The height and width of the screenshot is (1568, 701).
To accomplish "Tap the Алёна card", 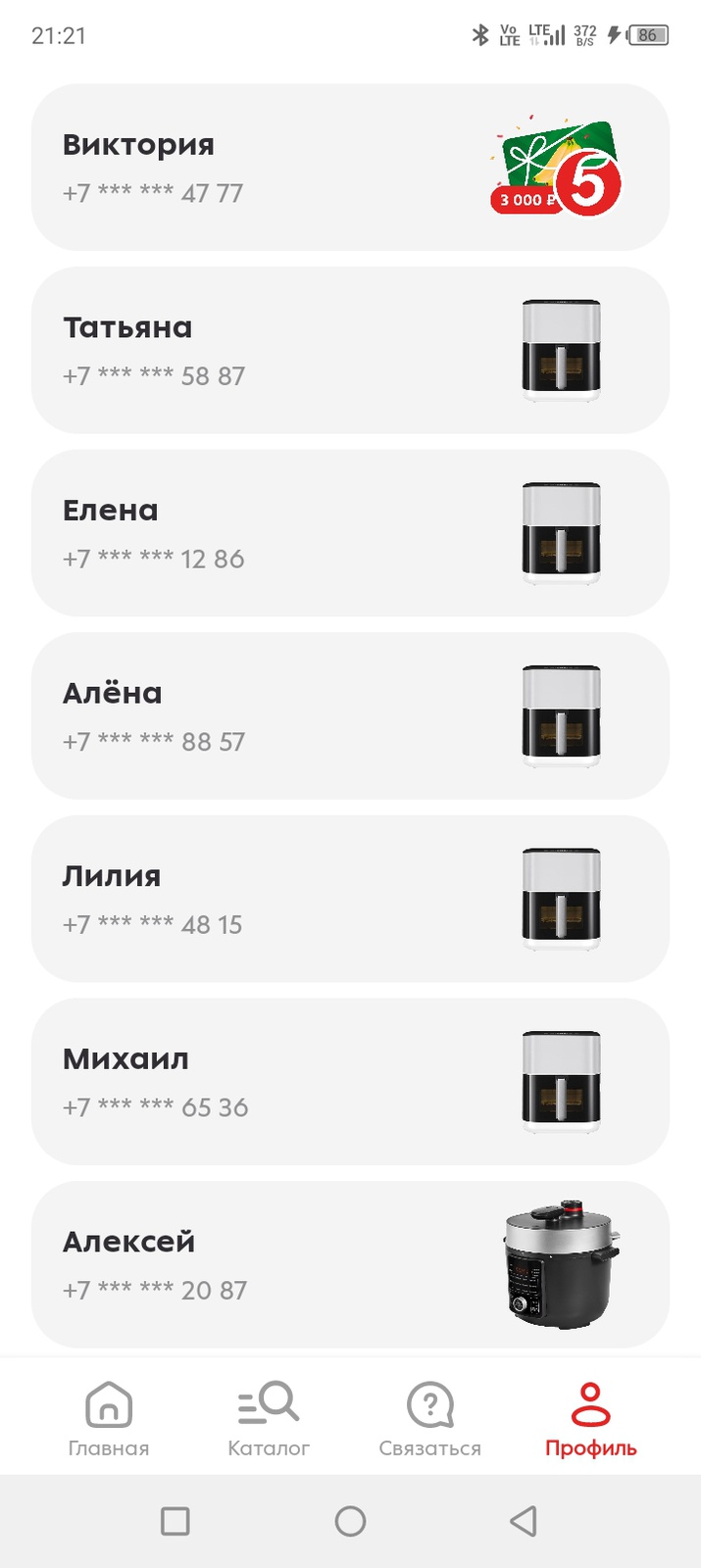I will (x=350, y=715).
